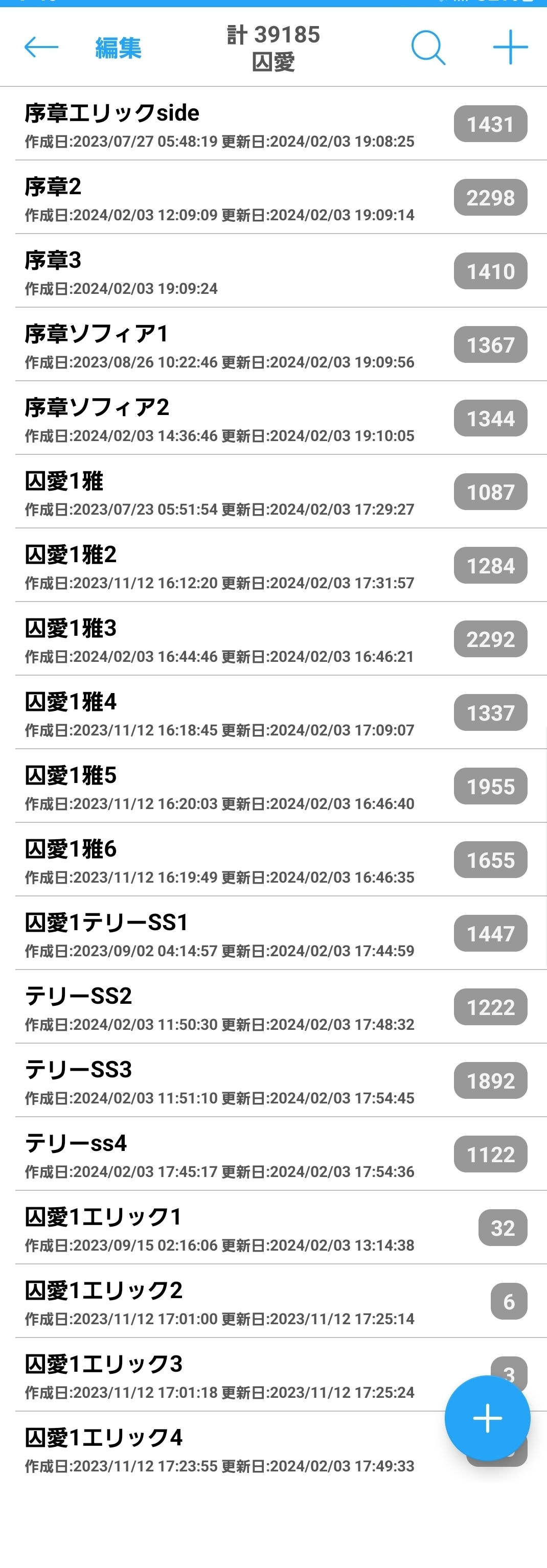This screenshot has height=1568, width=547.
Task: Open the 囚愛1雅5 entry
Action: pos(219,787)
